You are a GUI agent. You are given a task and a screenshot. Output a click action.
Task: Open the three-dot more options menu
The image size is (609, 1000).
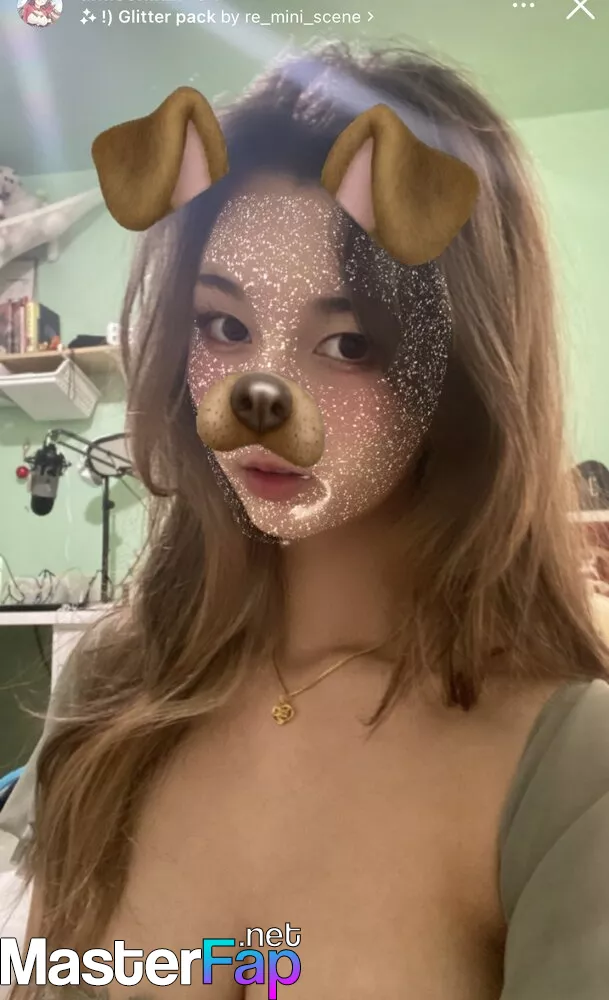[523, 6]
